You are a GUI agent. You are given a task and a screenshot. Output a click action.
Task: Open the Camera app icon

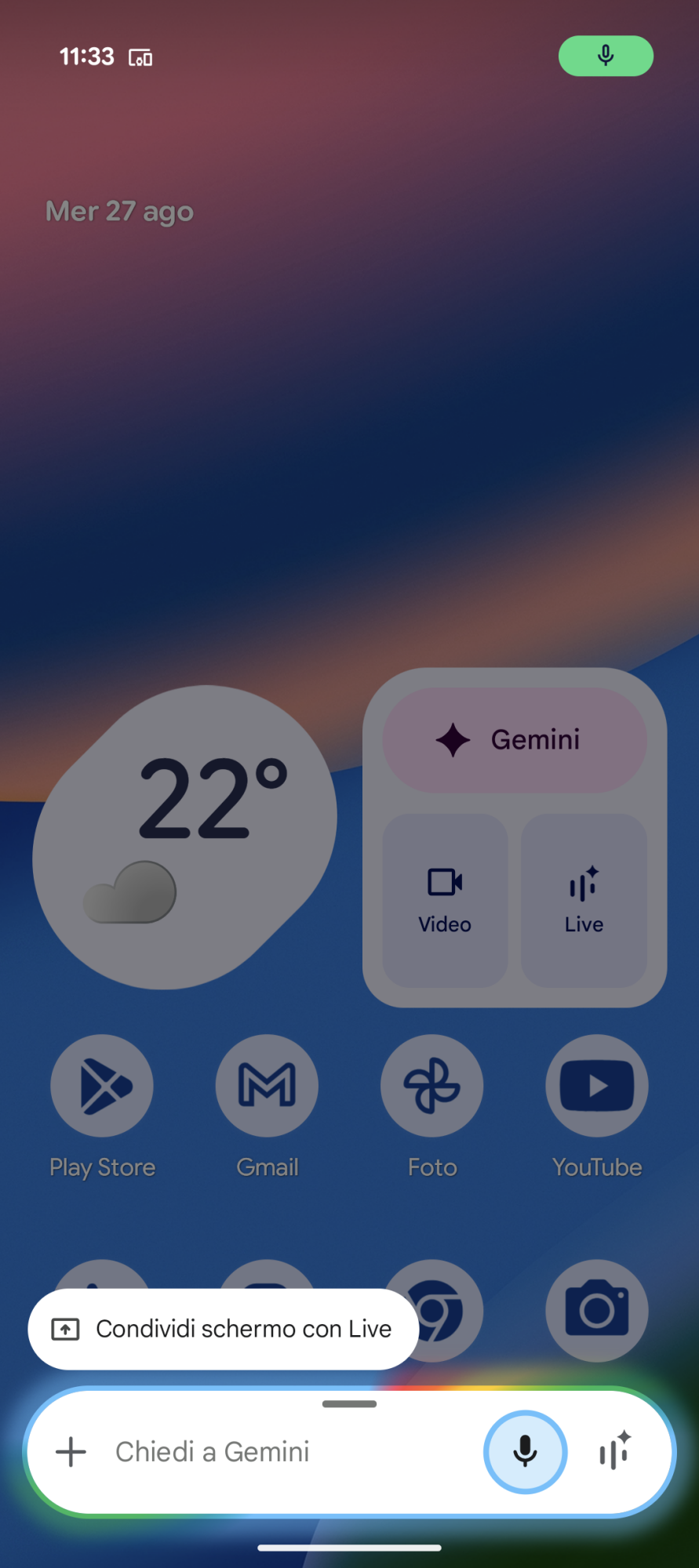tap(596, 1310)
